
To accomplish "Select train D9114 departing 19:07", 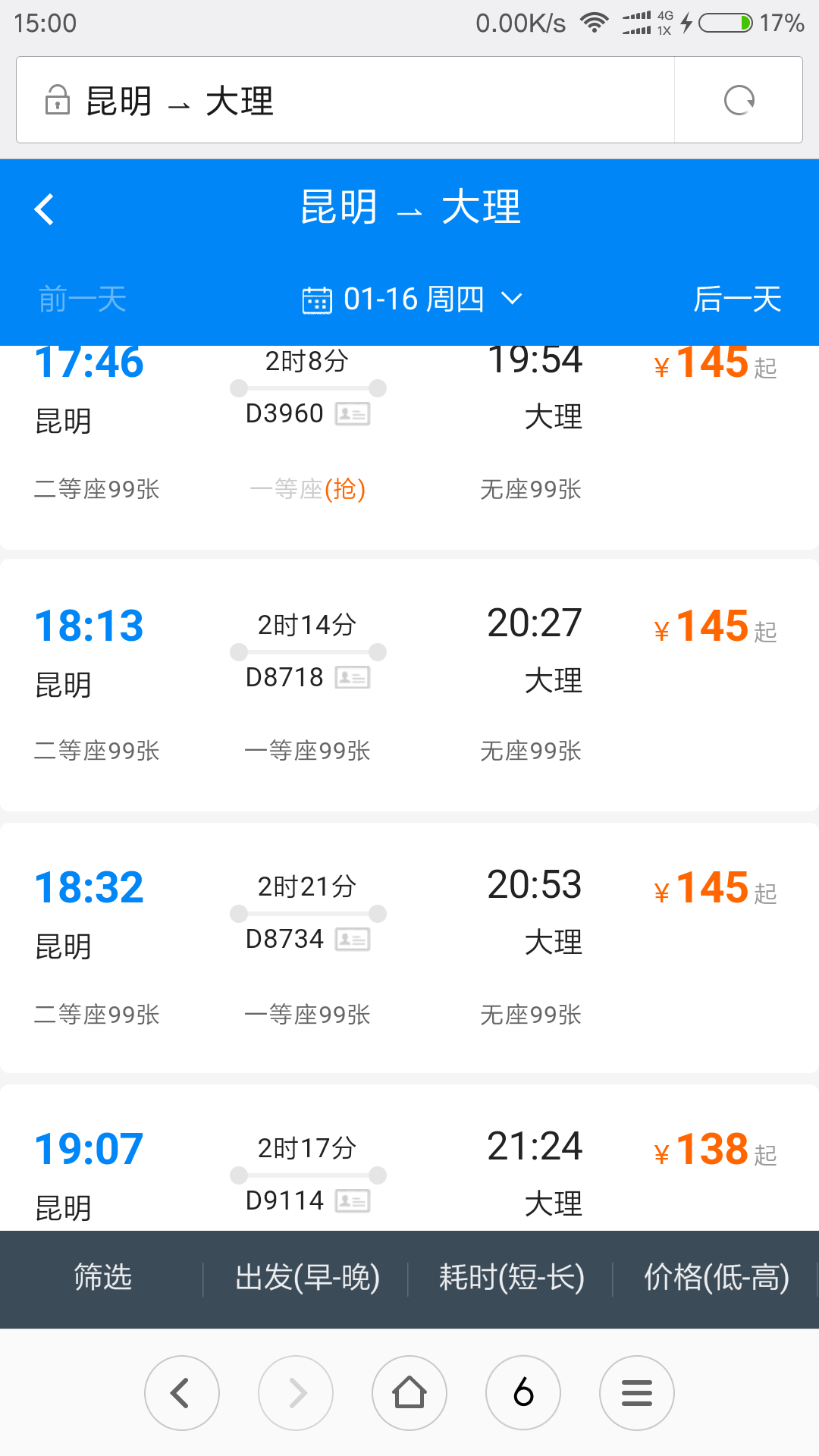I will (409, 1157).
